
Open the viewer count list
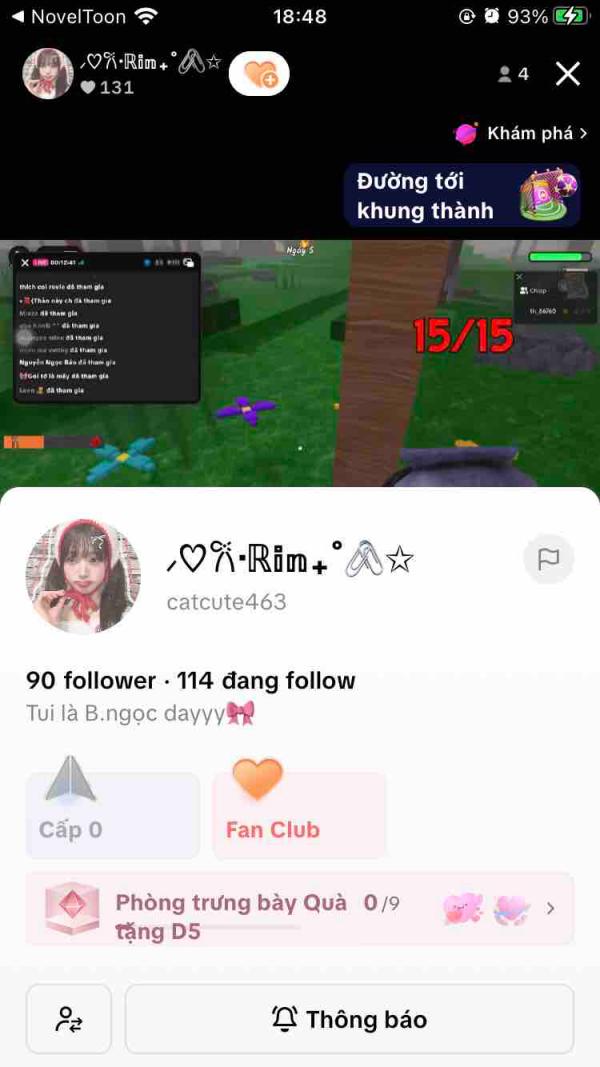coord(513,74)
